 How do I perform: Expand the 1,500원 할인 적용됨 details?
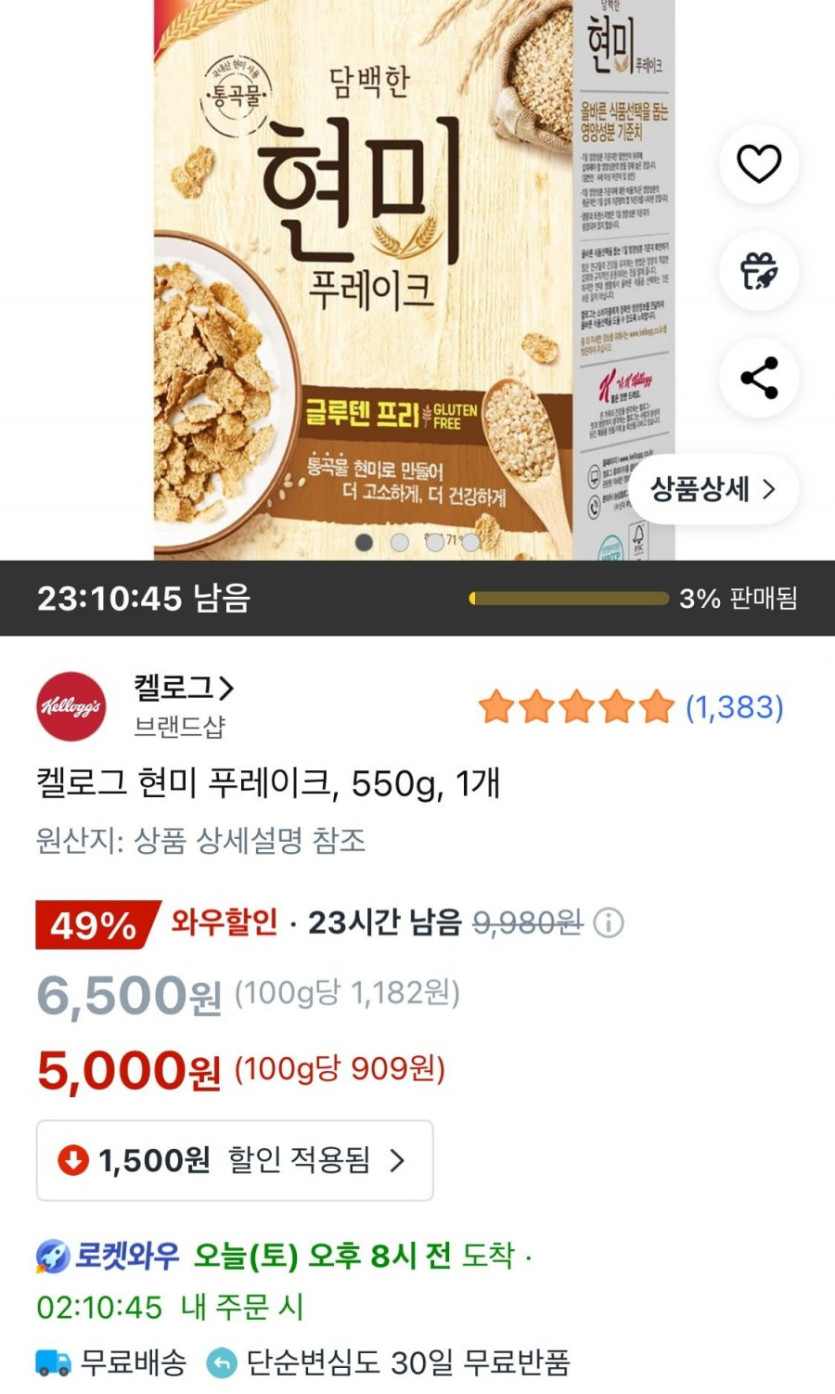pyautogui.click(x=235, y=1160)
